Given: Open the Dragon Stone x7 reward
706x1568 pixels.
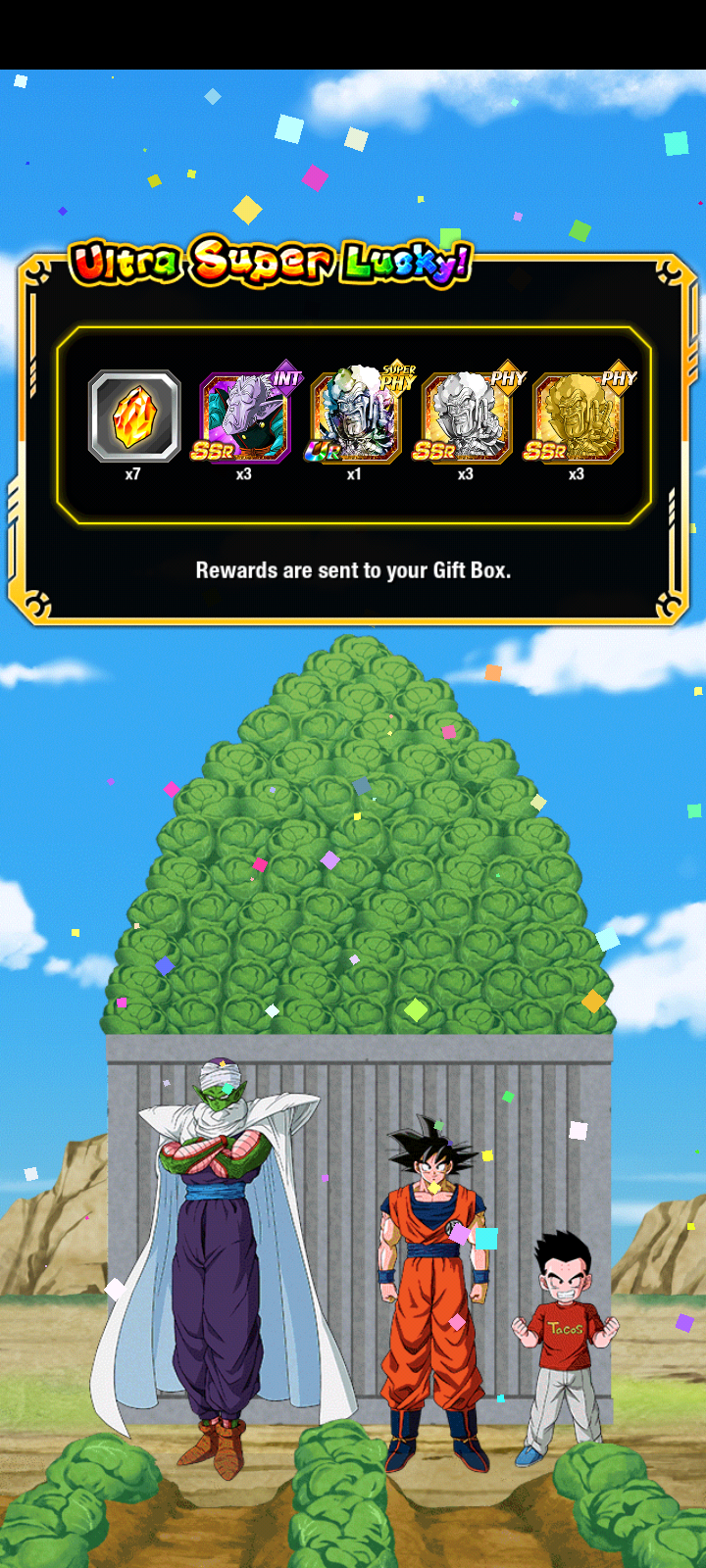Looking at the screenshot, I should (x=134, y=416).
